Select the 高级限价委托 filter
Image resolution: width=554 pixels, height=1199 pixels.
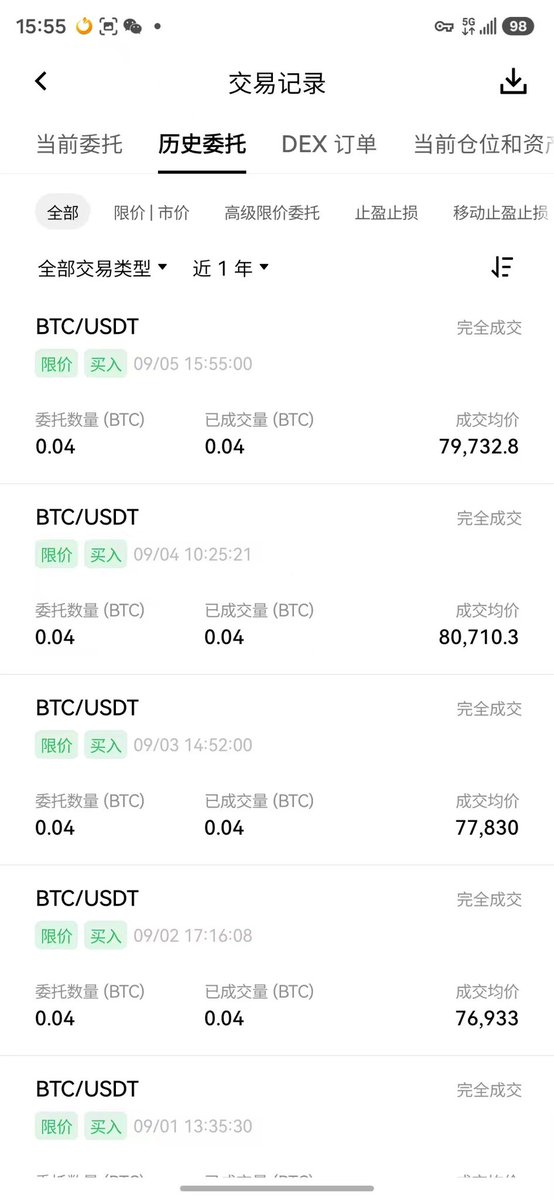tap(272, 213)
